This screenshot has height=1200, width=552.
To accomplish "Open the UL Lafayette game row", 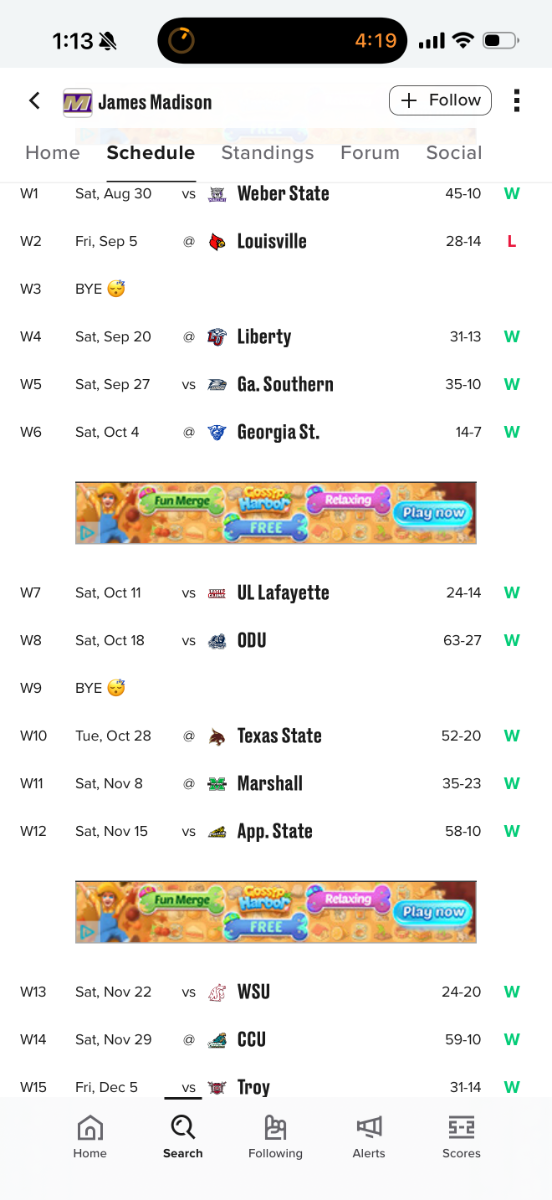I will tap(276, 593).
